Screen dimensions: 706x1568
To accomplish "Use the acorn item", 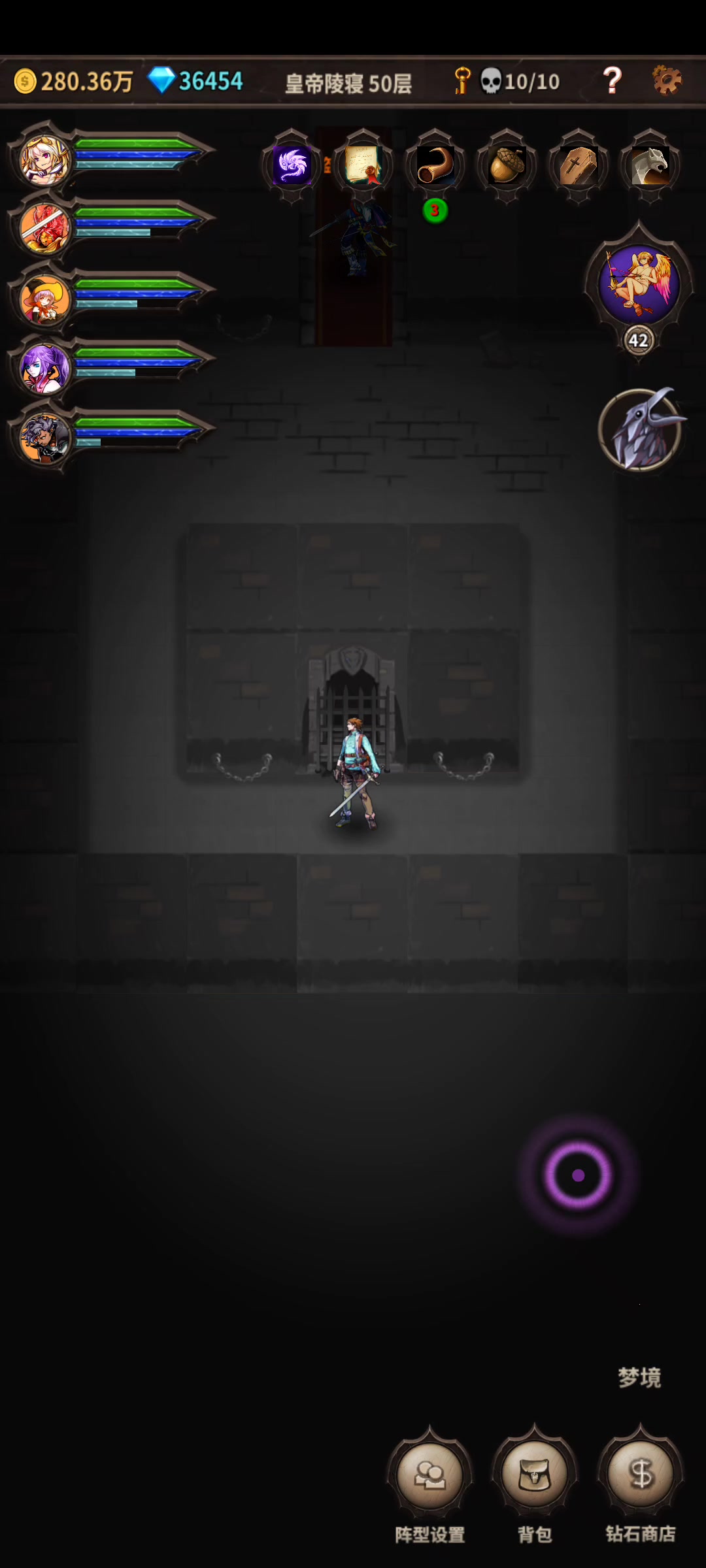I will click(507, 166).
